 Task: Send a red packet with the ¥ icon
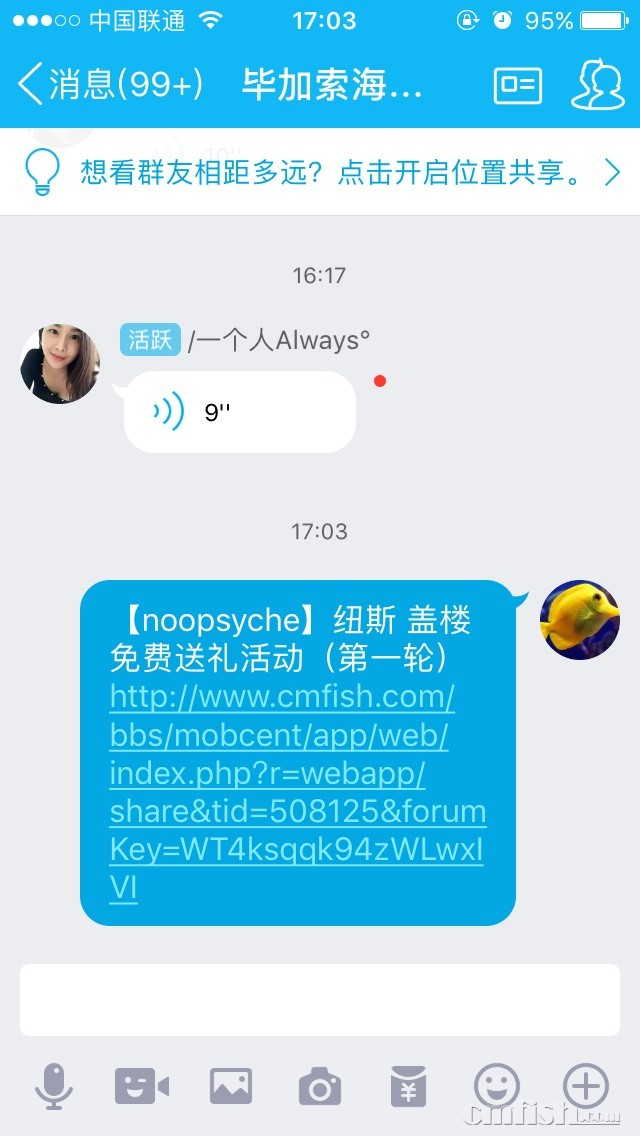(x=408, y=1086)
